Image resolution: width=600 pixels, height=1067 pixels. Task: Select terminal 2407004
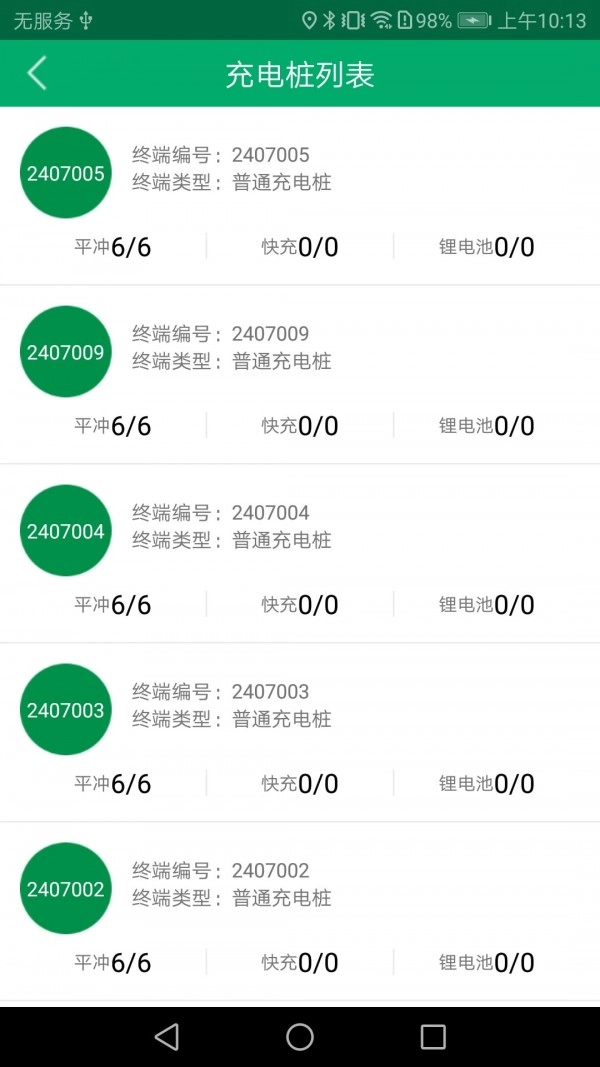pyautogui.click(x=300, y=553)
